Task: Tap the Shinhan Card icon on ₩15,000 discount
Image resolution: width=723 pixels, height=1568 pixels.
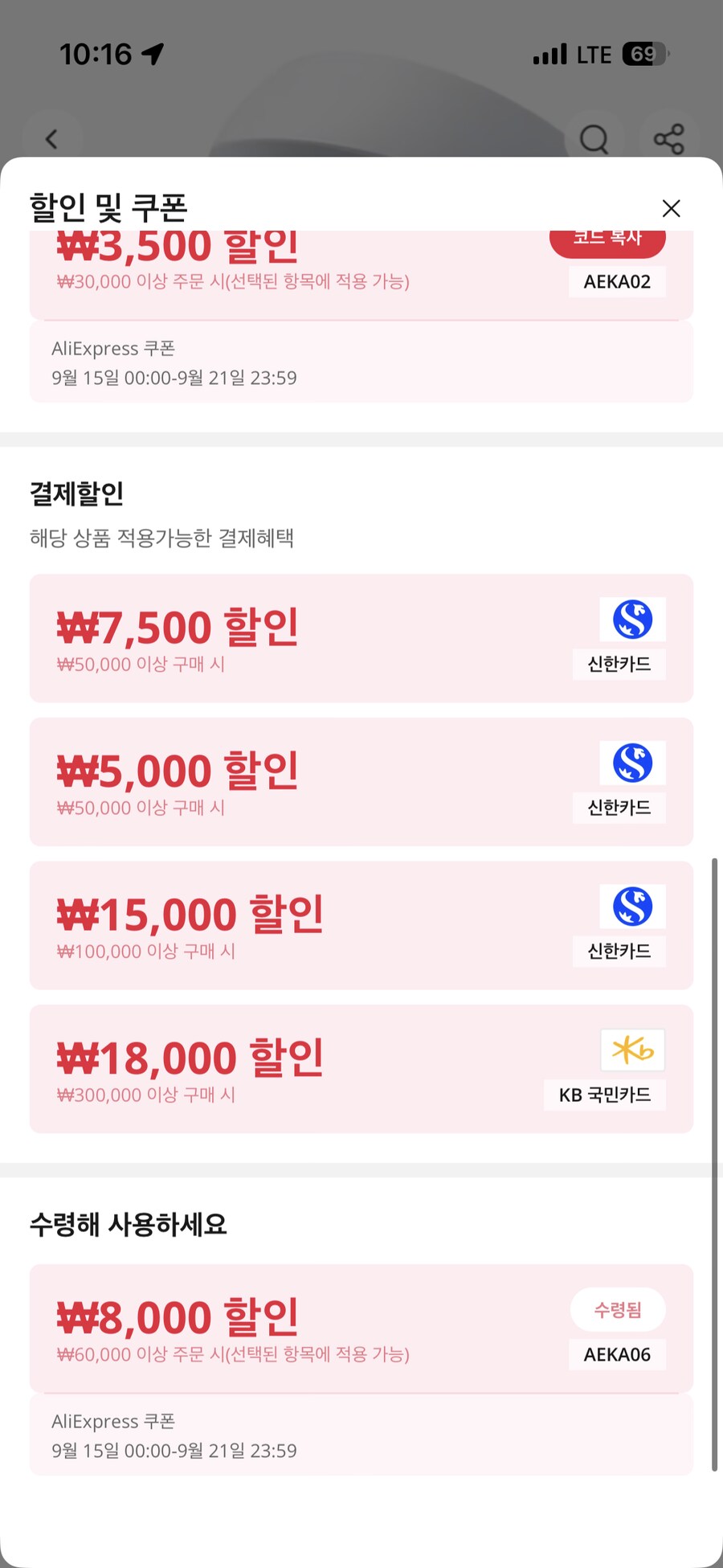Action: 632,907
